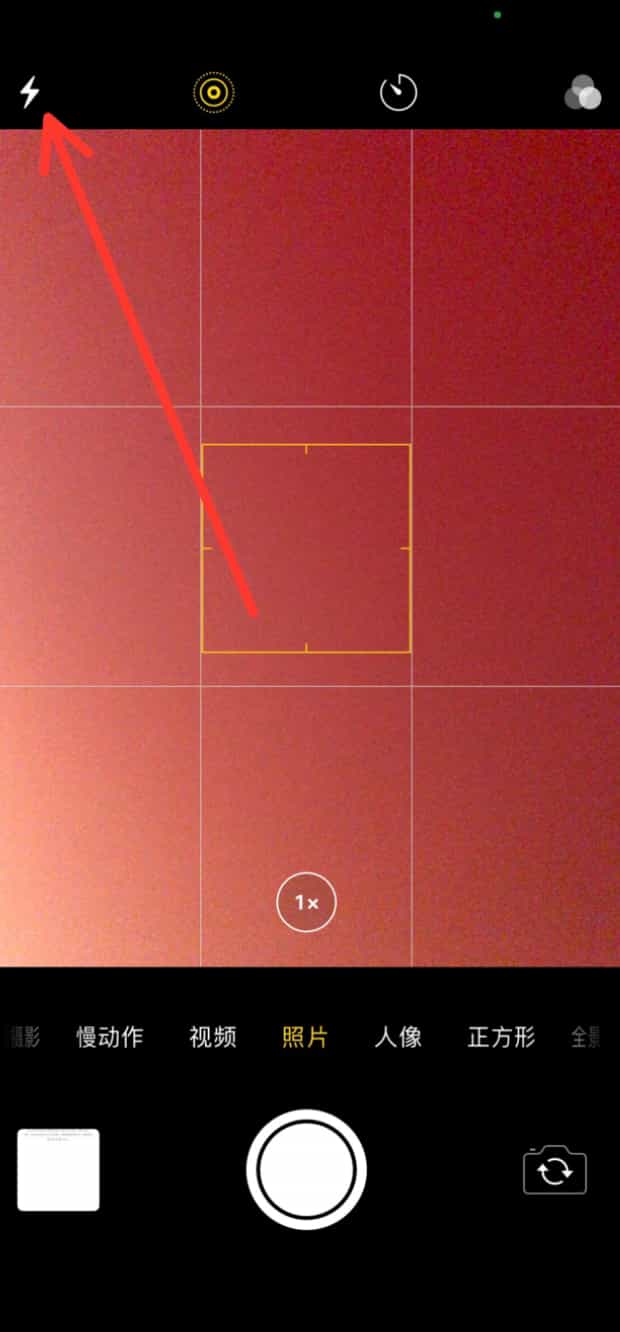Tap the flash lightning icon

pos(30,93)
